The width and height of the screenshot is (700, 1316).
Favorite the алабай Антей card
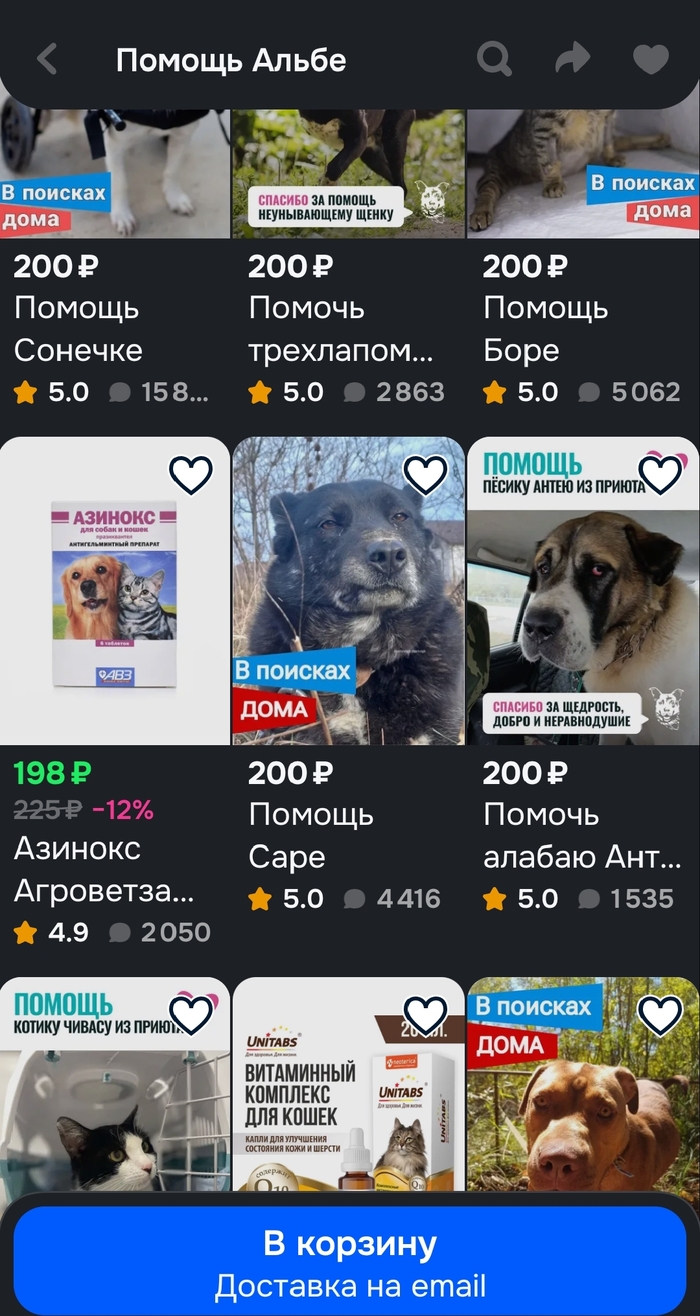point(660,475)
